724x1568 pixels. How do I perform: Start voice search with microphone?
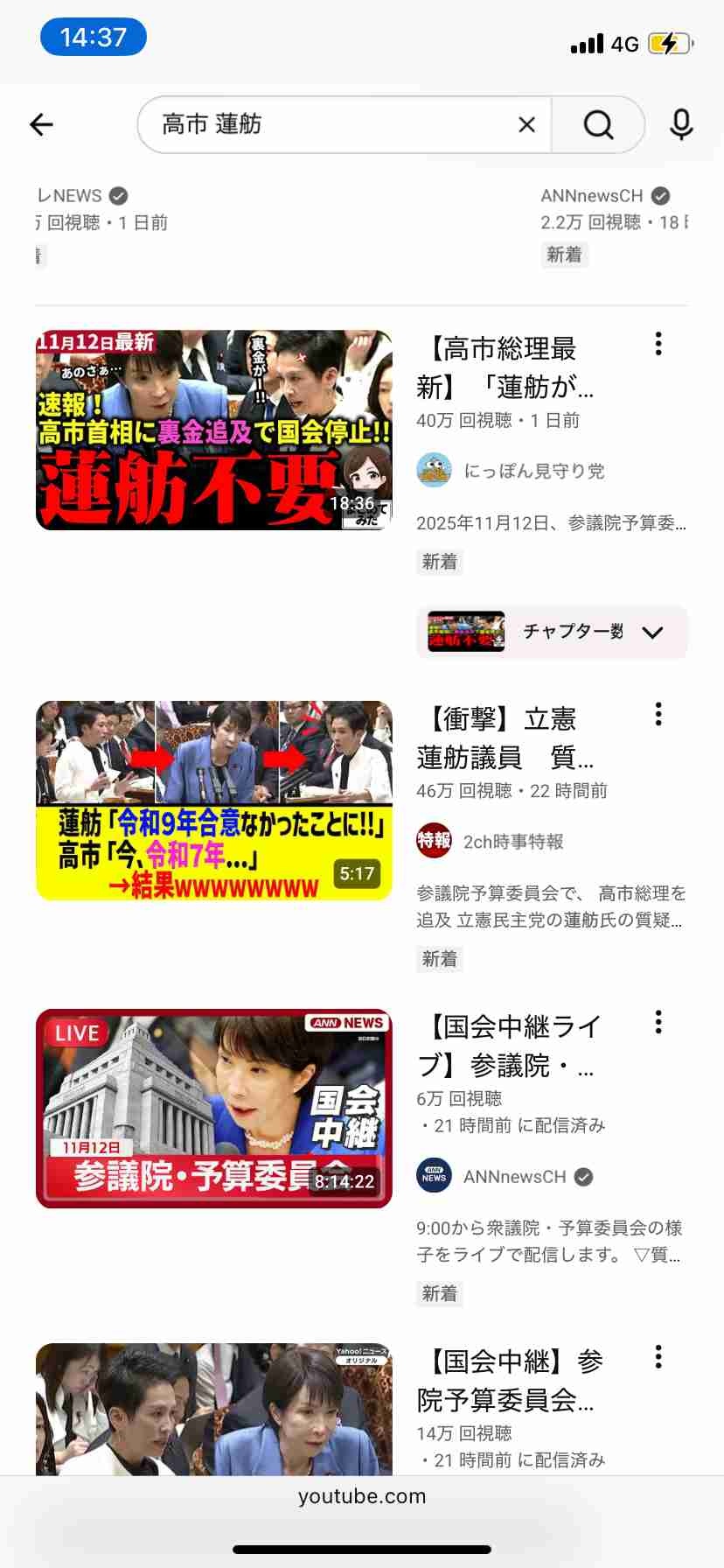click(x=681, y=125)
